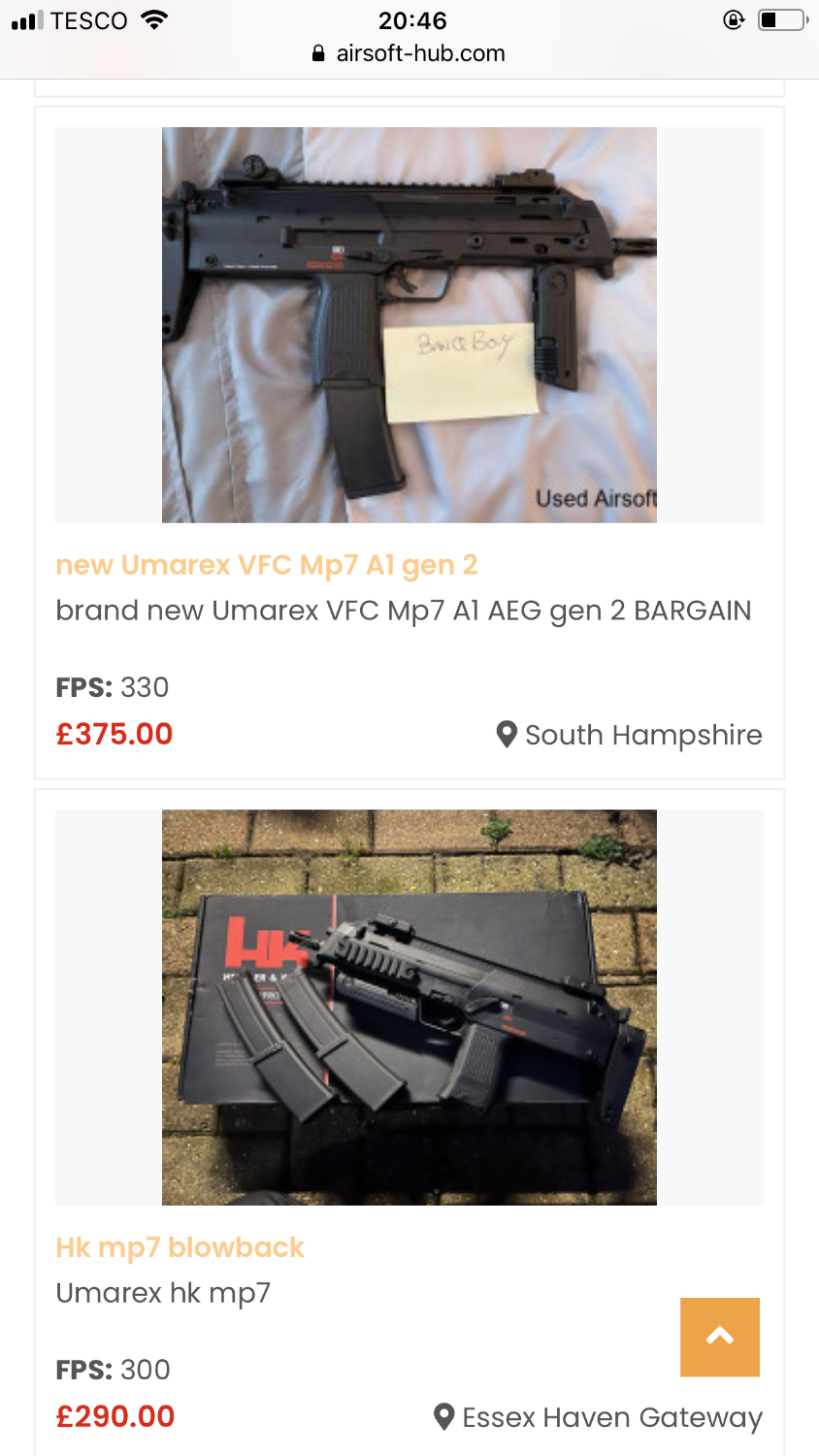Open the Hk mp7 blowback listing photo
Image resolution: width=819 pixels, height=1456 pixels.
click(x=409, y=1007)
